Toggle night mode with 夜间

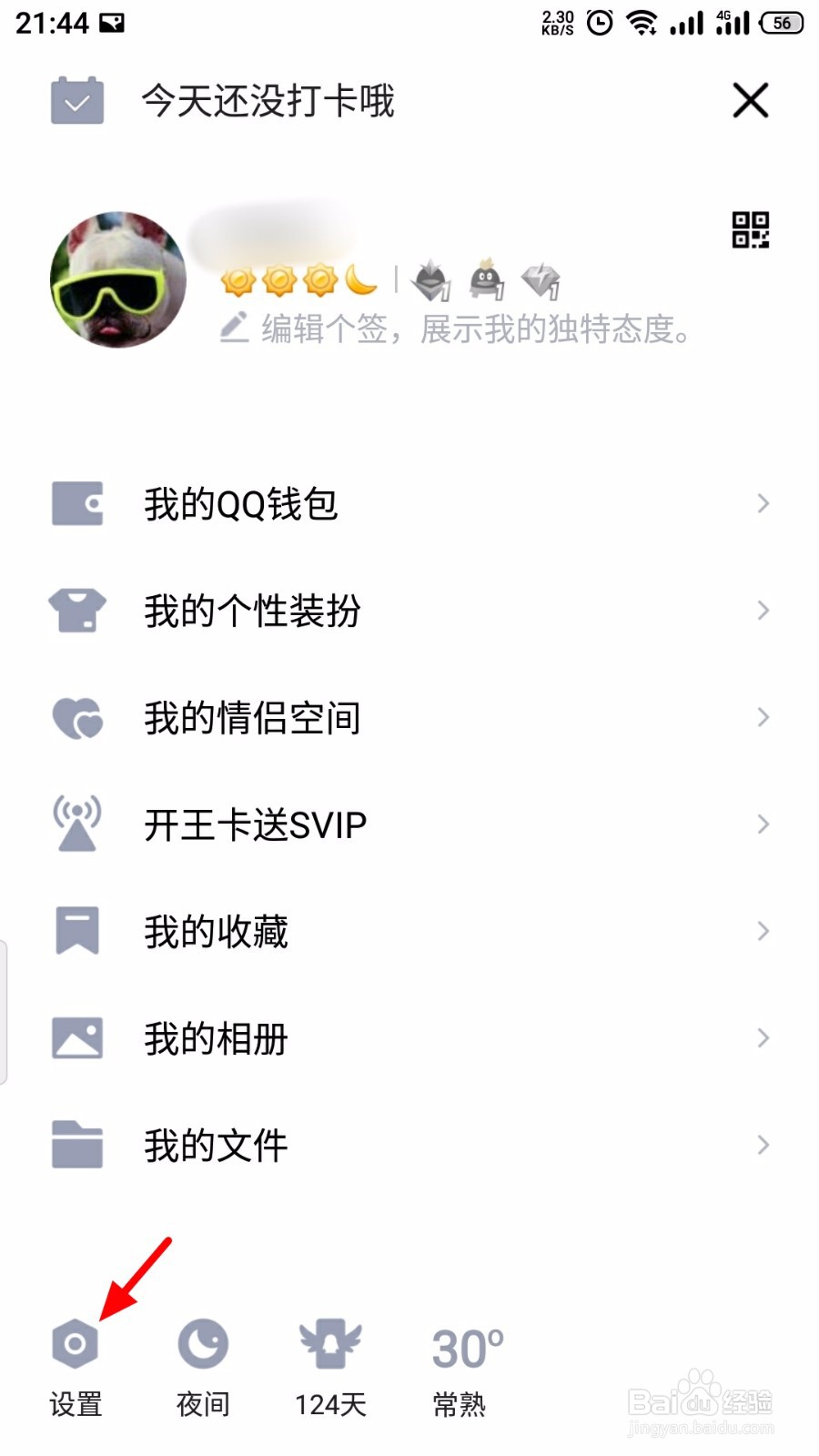click(x=202, y=1344)
